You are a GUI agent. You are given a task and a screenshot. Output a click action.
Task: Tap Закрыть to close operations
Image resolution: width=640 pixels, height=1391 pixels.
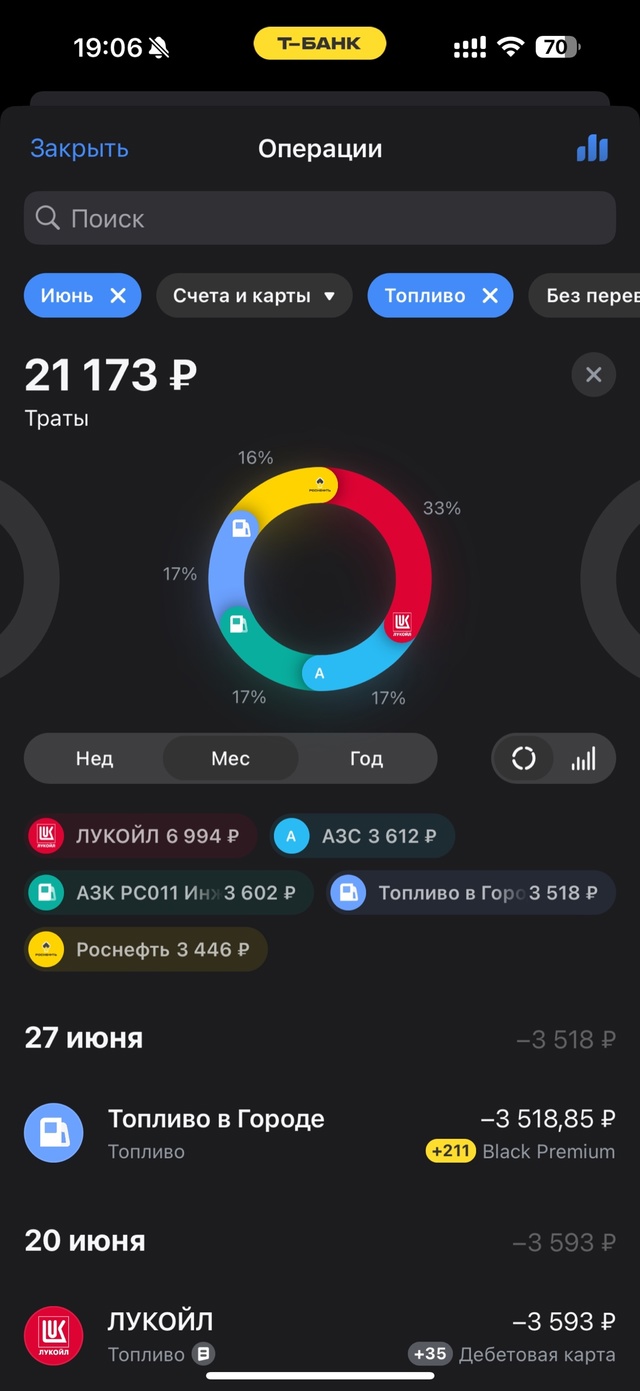pyautogui.click(x=79, y=149)
